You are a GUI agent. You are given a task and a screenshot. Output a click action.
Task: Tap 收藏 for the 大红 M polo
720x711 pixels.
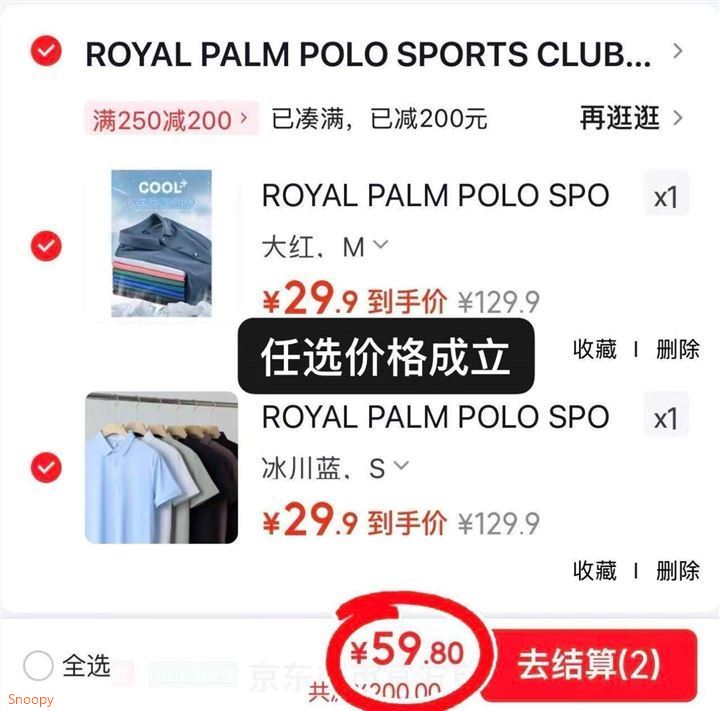[594, 350]
